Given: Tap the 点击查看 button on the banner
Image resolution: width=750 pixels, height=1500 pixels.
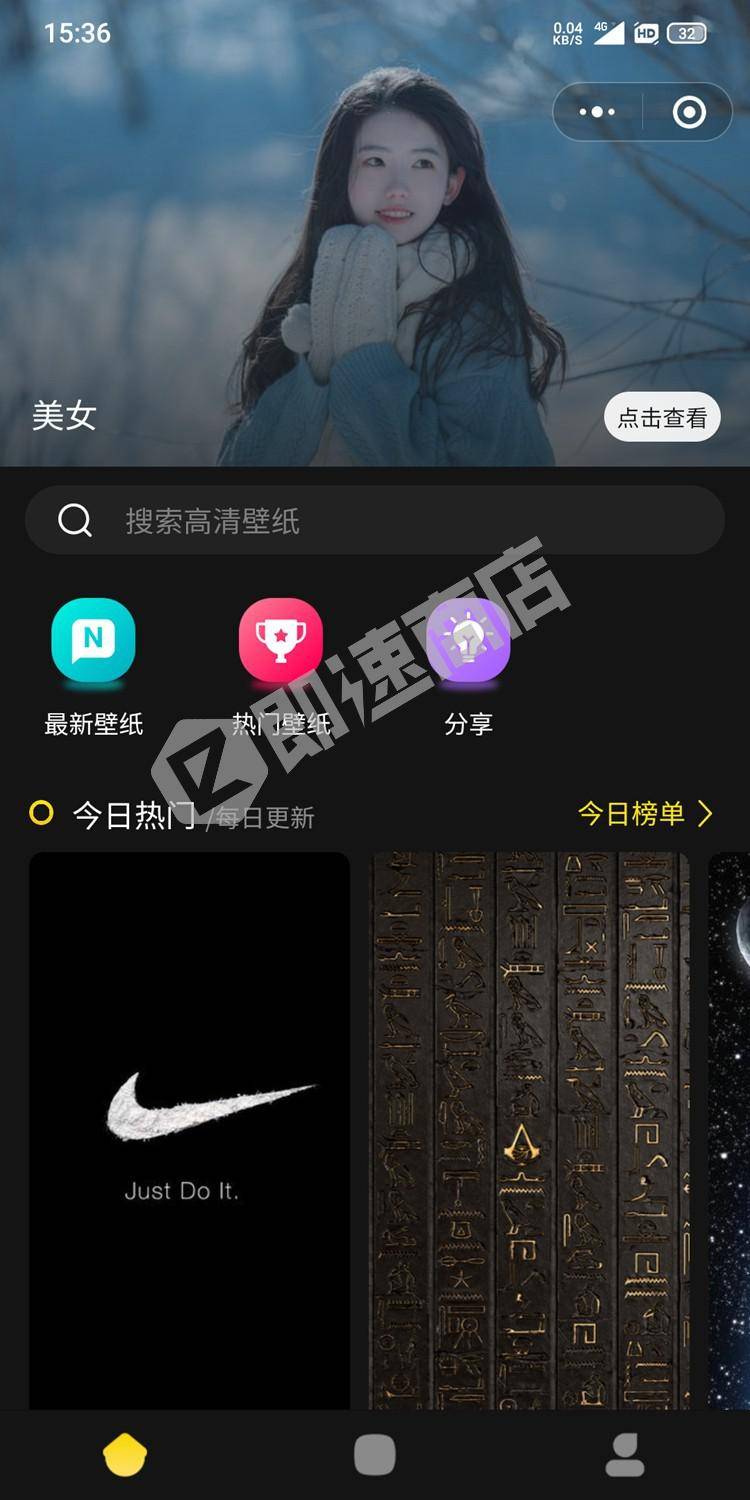Looking at the screenshot, I should point(662,418).
